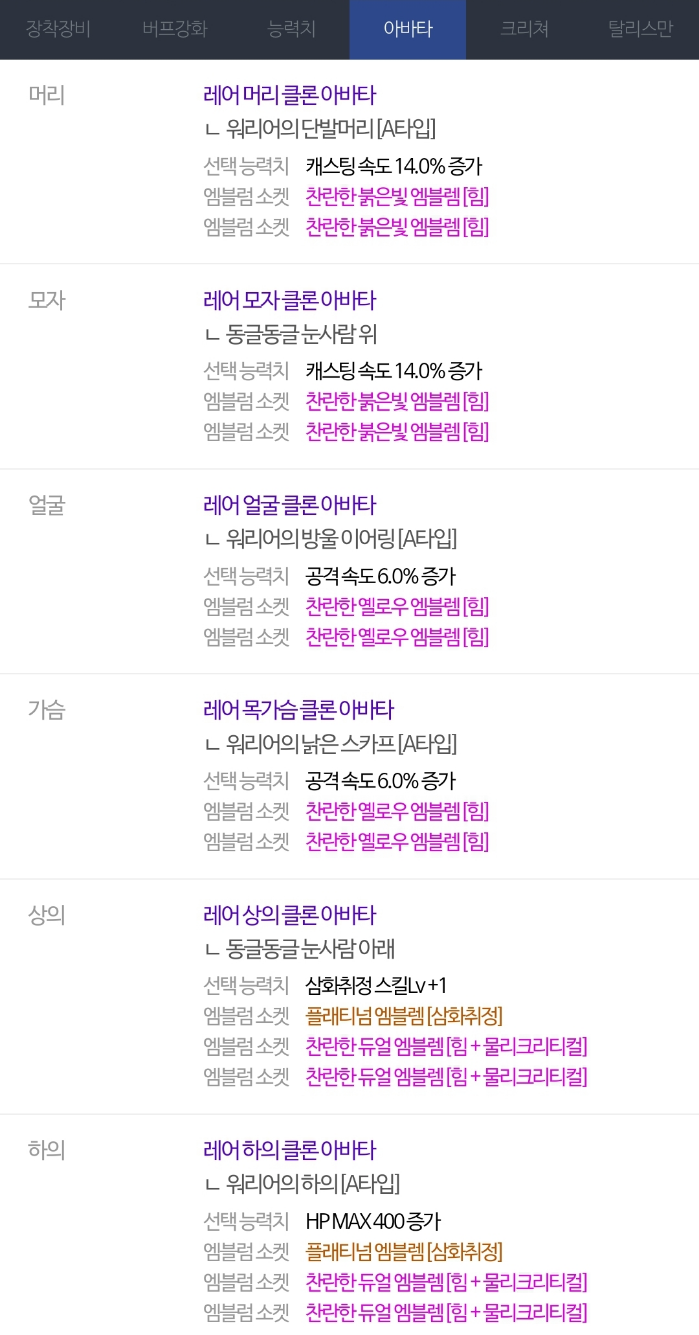The height and width of the screenshot is (1335, 699).
Task: Open the 버프강화 tab
Action: pos(175,29)
